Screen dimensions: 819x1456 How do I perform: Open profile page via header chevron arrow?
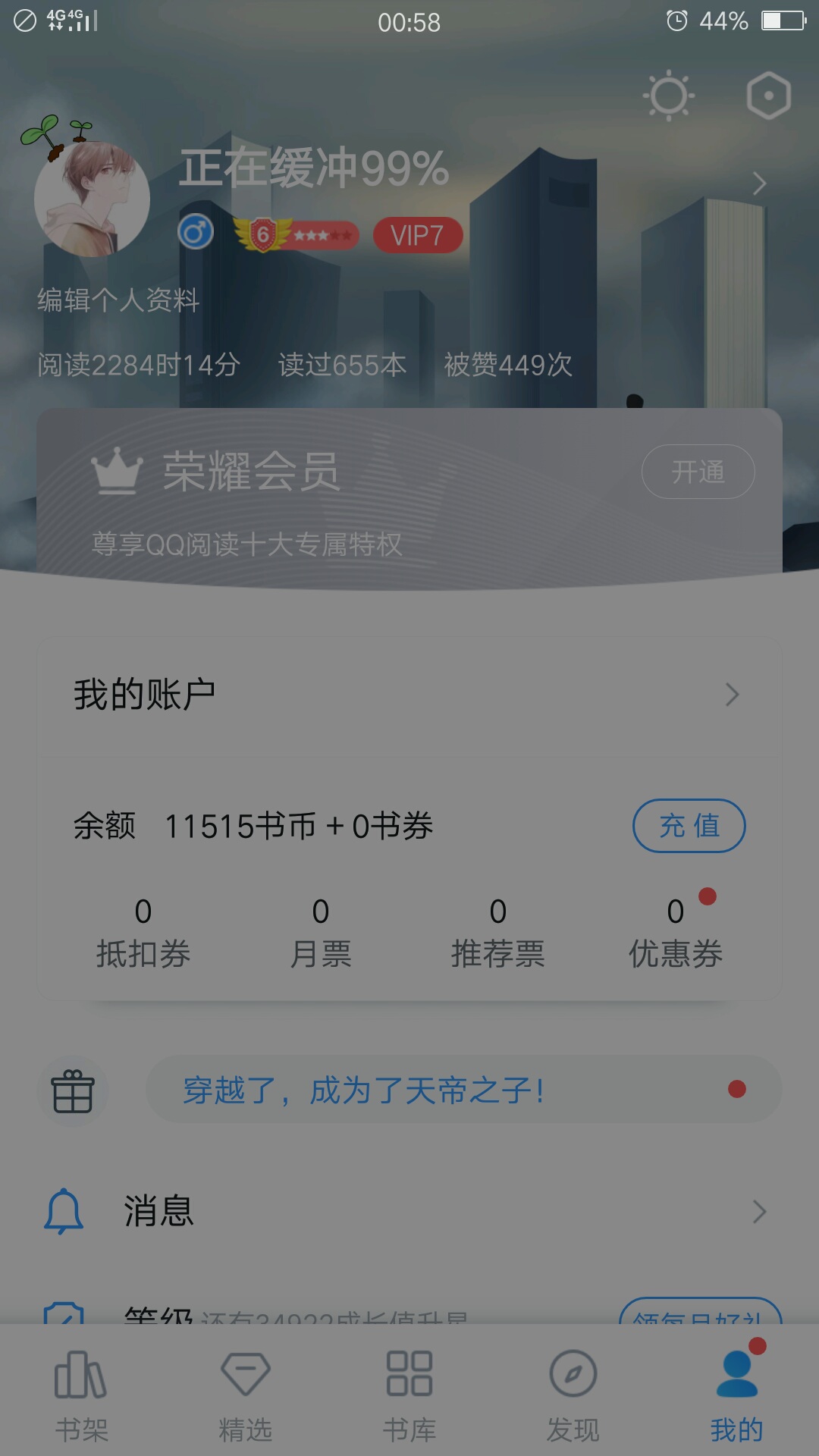[x=759, y=184]
